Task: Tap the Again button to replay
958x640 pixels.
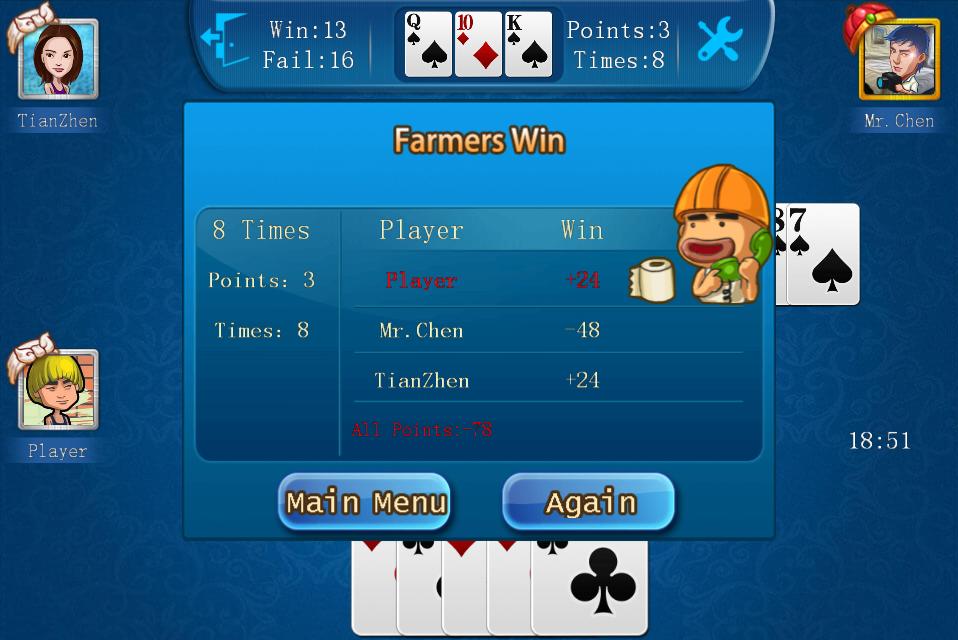Action: 589,501
